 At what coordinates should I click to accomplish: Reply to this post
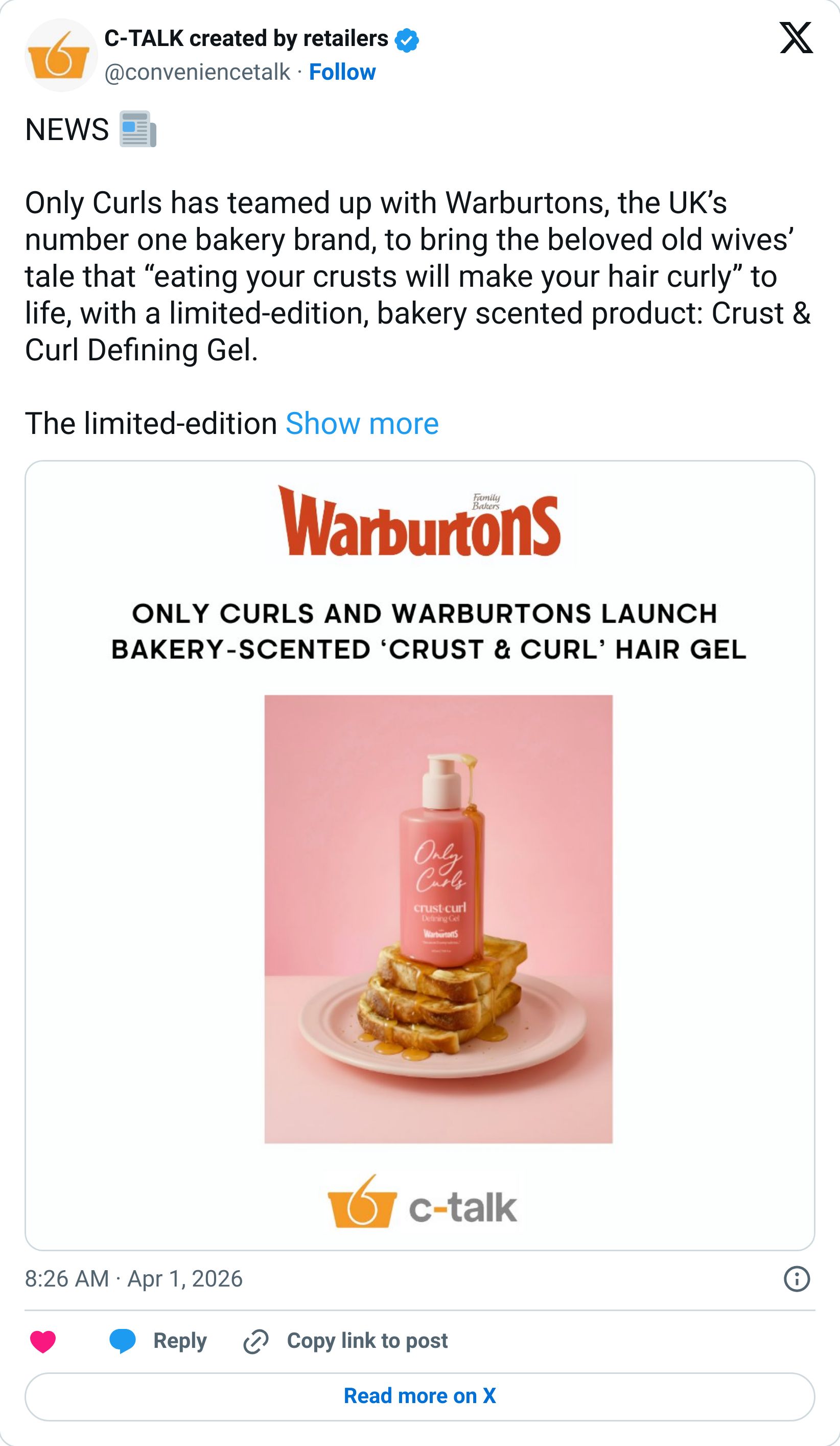pos(158,1341)
